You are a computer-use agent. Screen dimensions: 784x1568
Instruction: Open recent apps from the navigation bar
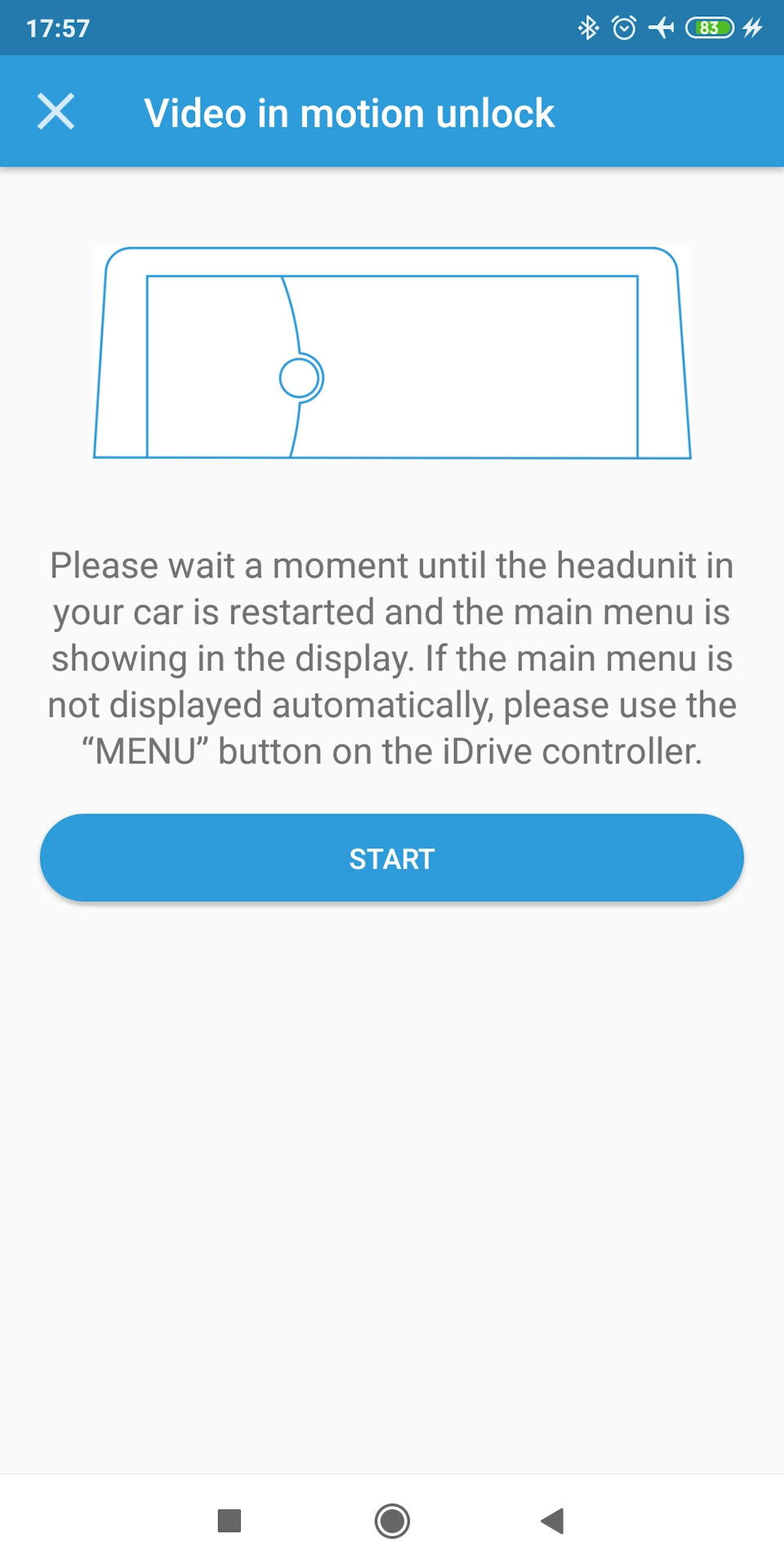tap(229, 1521)
